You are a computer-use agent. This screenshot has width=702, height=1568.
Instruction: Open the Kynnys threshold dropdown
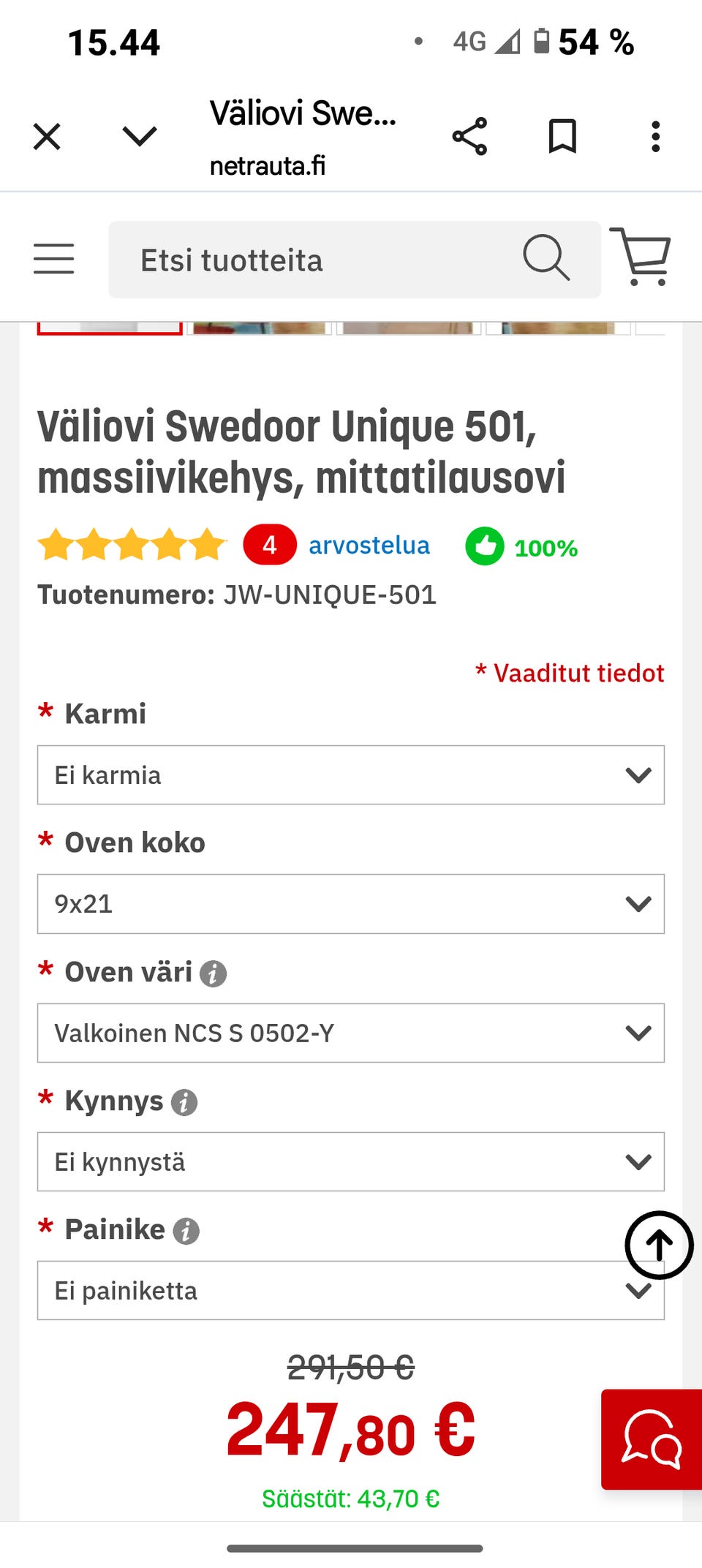(x=351, y=1161)
